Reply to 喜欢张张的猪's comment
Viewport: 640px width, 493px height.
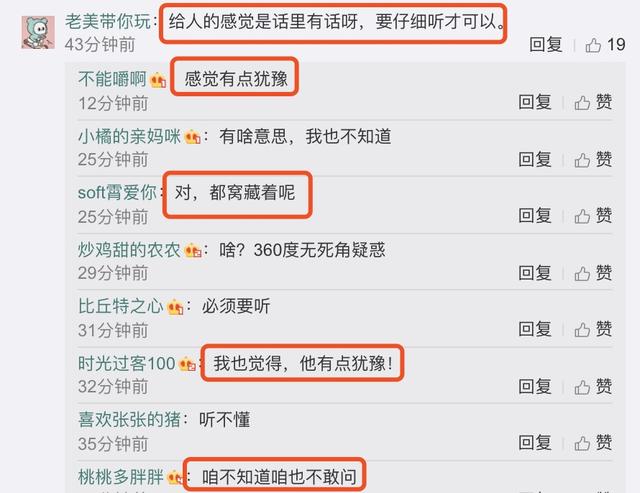pos(535,442)
